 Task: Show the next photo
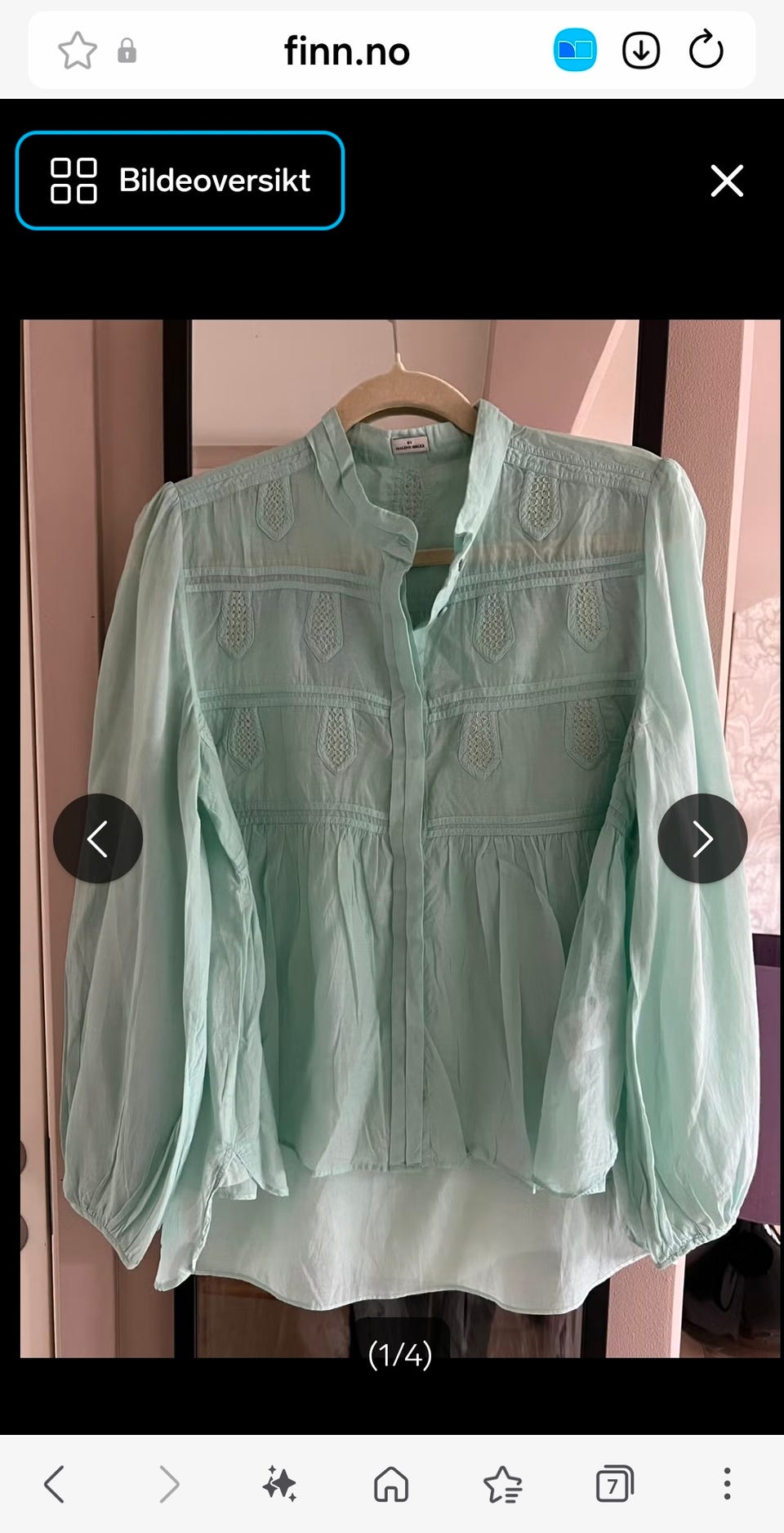click(702, 838)
